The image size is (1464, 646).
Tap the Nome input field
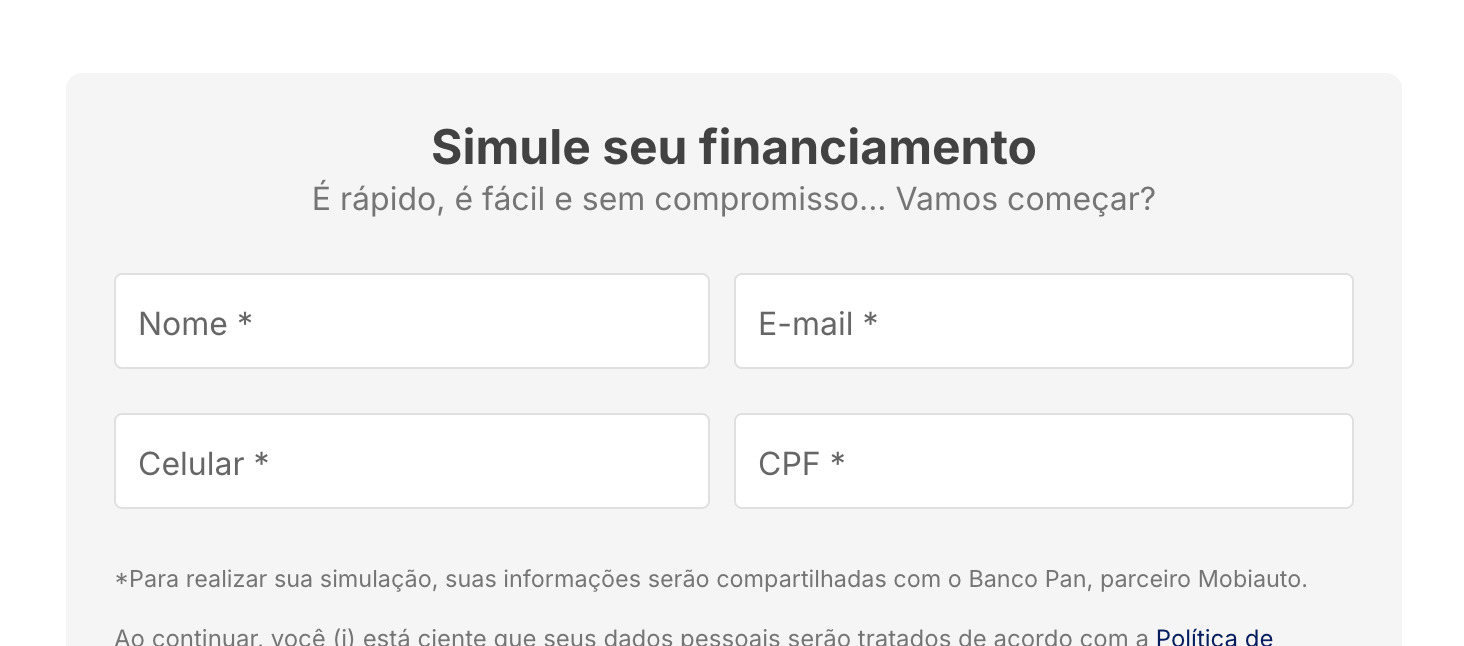tap(411, 322)
